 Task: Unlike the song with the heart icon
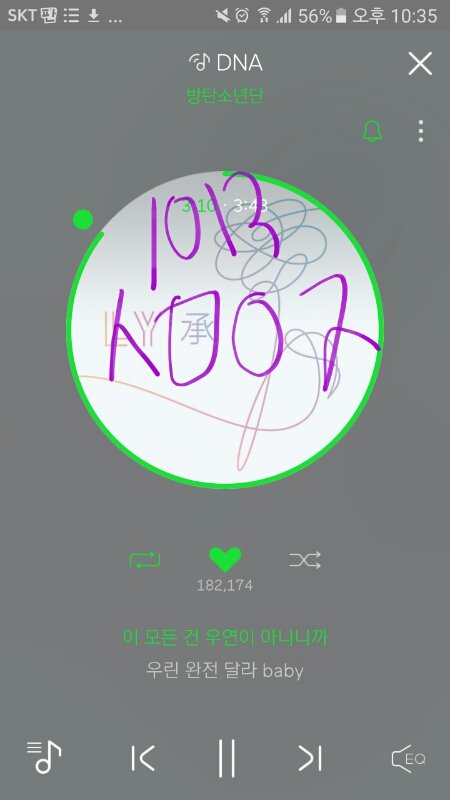tap(225, 560)
